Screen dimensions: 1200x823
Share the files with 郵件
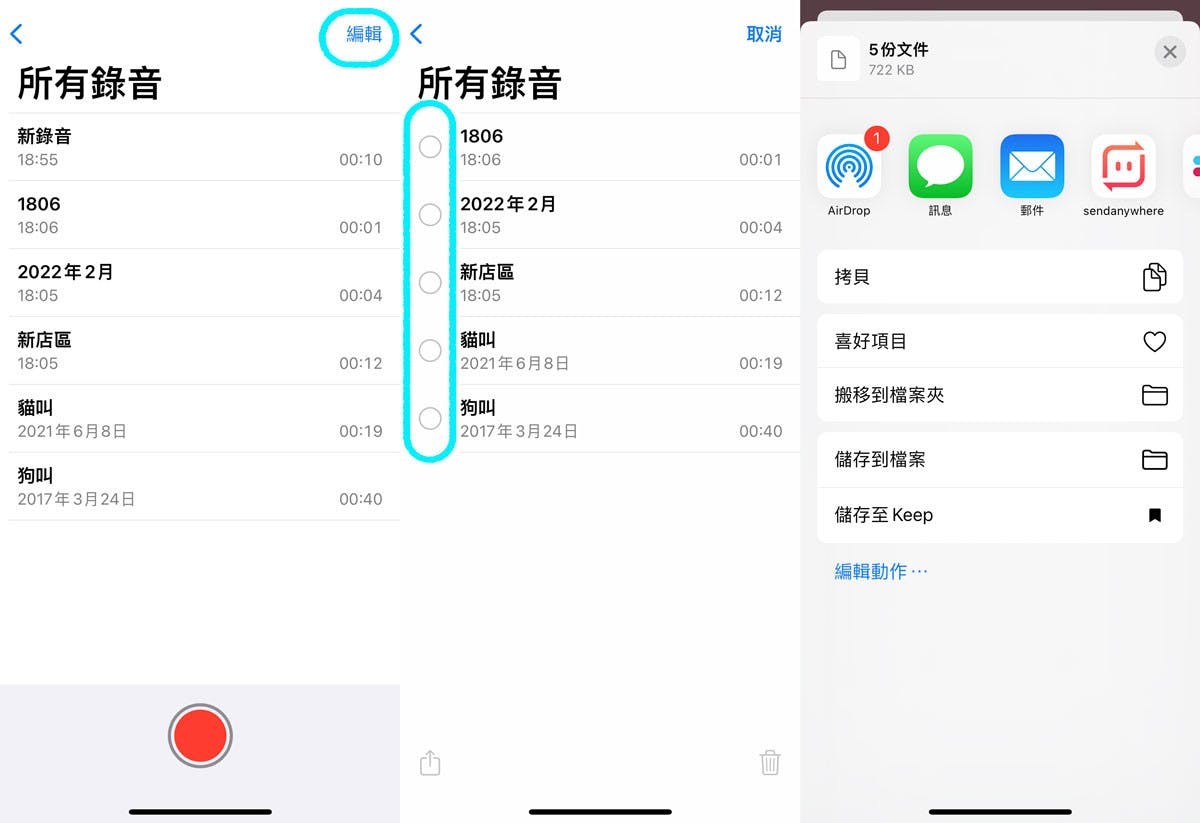pyautogui.click(x=1032, y=167)
